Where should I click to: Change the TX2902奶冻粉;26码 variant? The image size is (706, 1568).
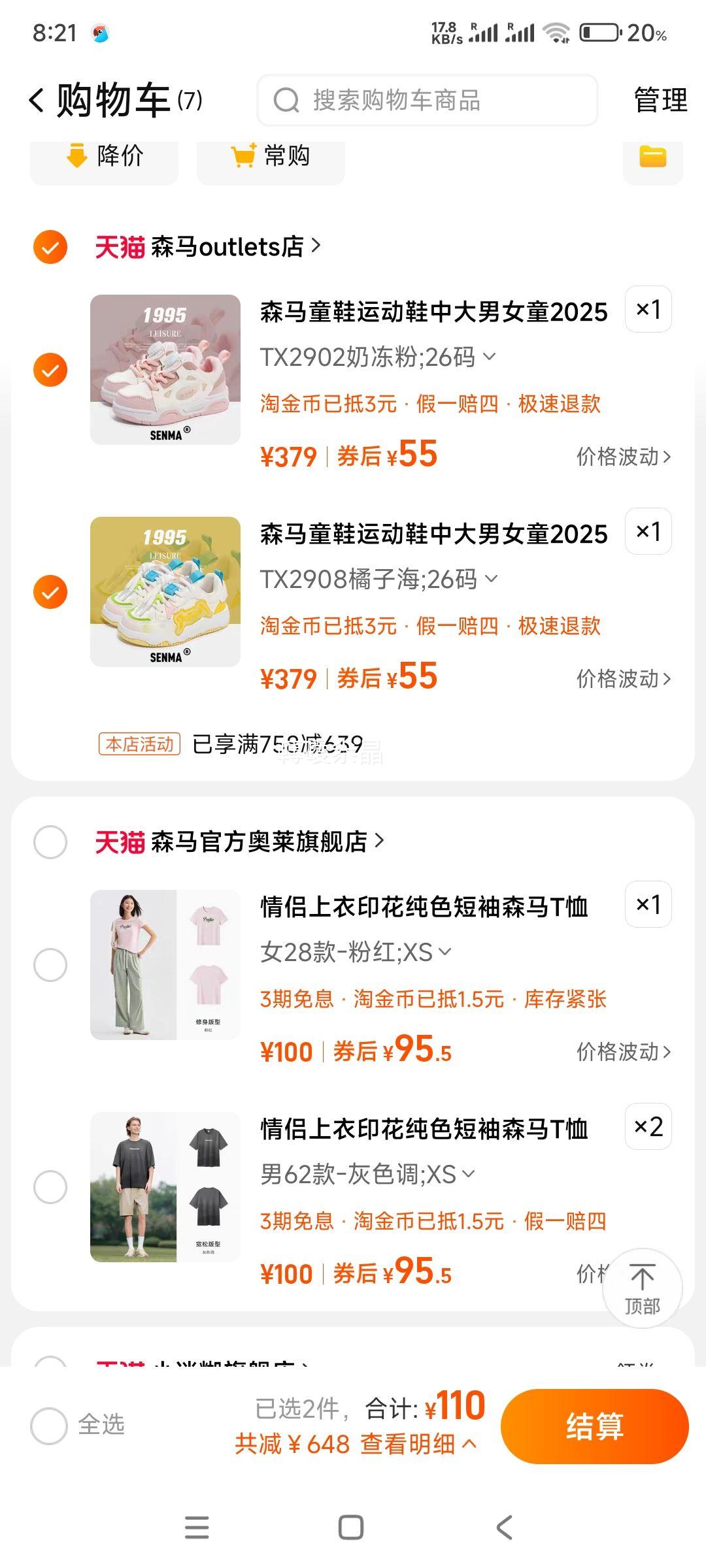click(378, 357)
